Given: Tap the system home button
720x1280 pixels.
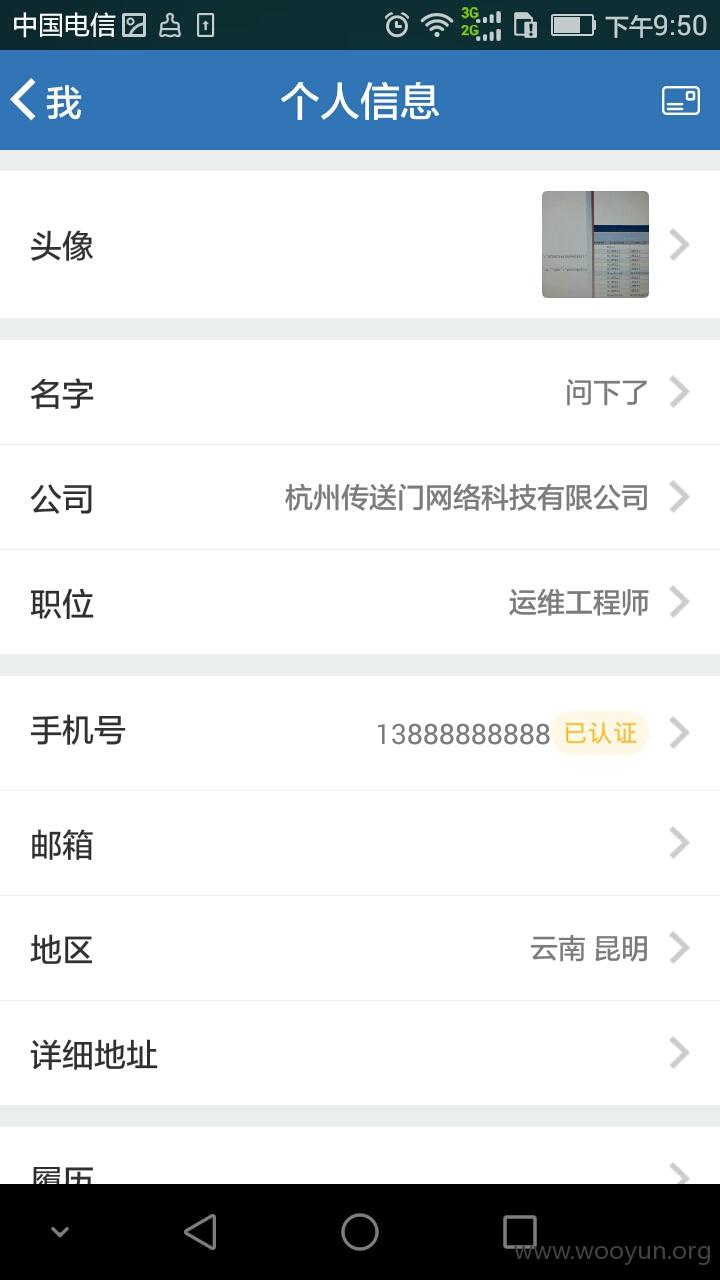Looking at the screenshot, I should (x=360, y=1232).
